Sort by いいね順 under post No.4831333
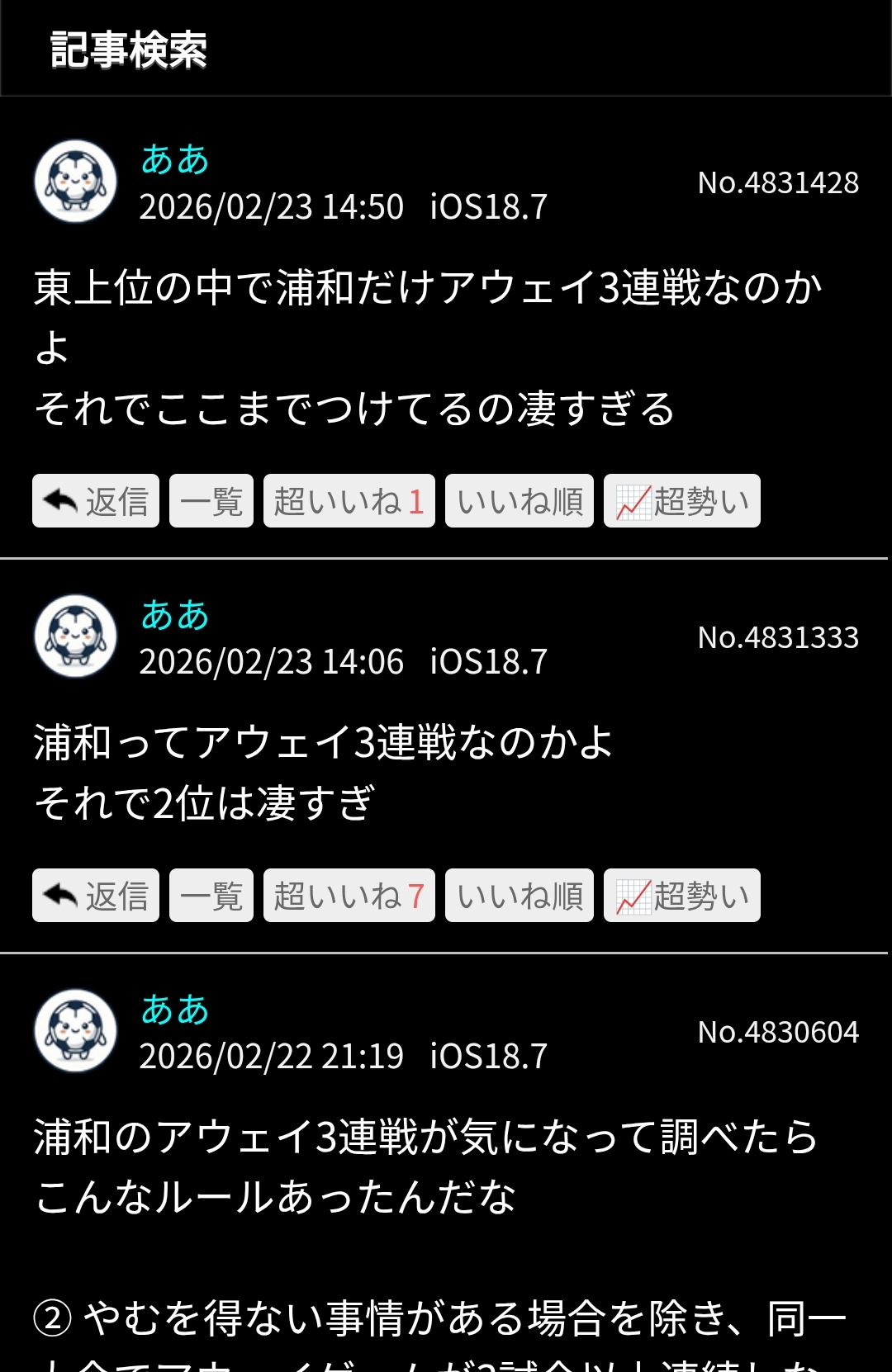Image resolution: width=892 pixels, height=1372 pixels. point(520,896)
